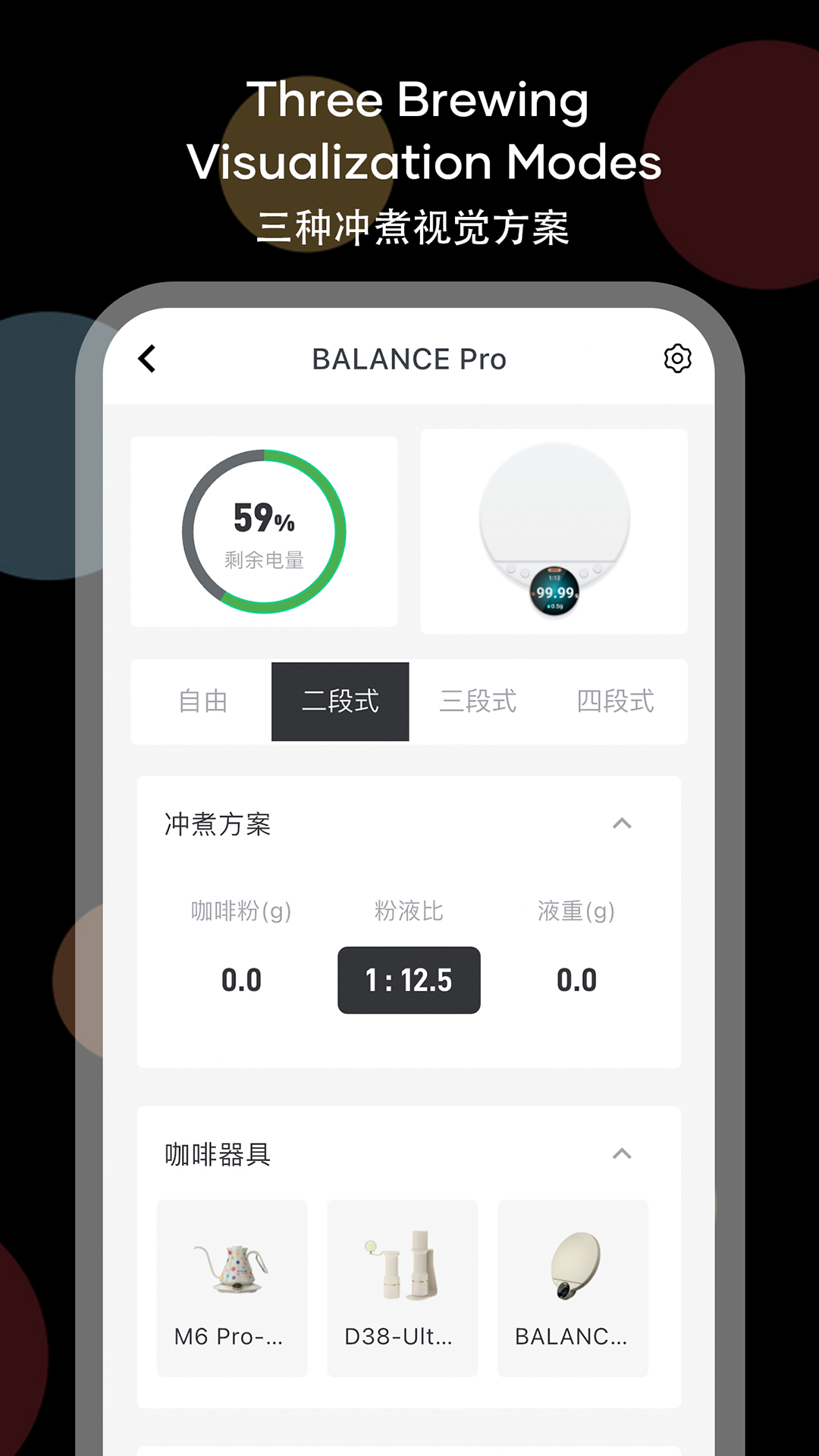The height and width of the screenshot is (1456, 819).
Task: Collapse the 冲煮方案 section
Action: pyautogui.click(x=623, y=824)
